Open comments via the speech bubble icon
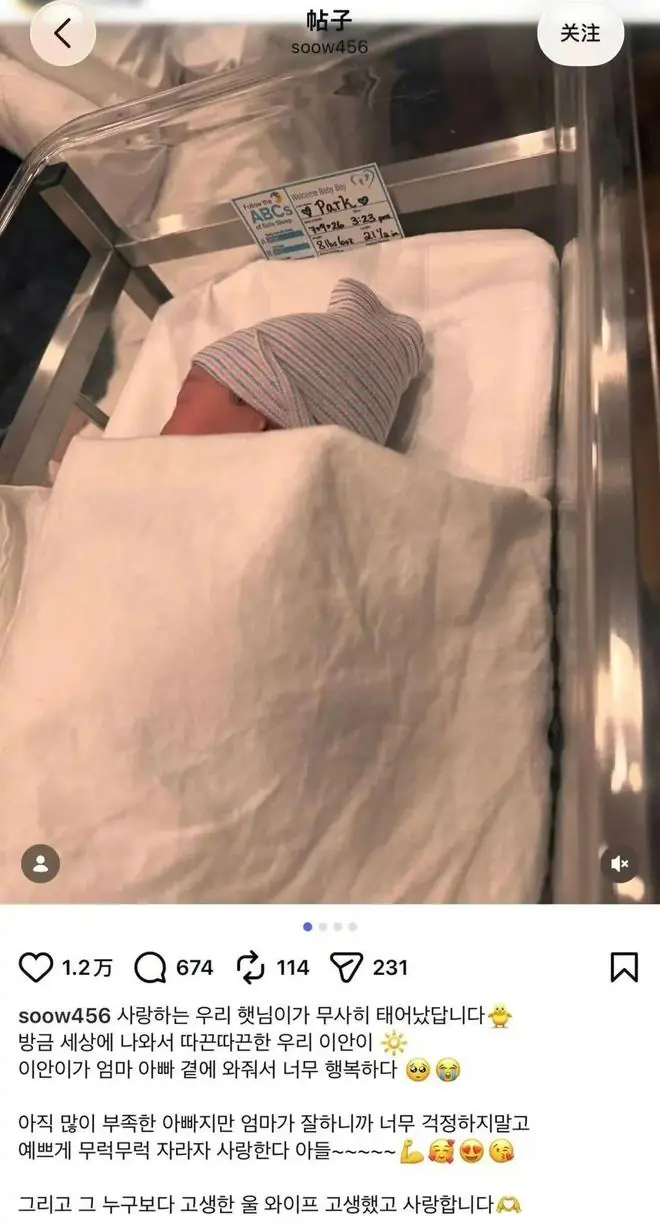 pyautogui.click(x=150, y=967)
